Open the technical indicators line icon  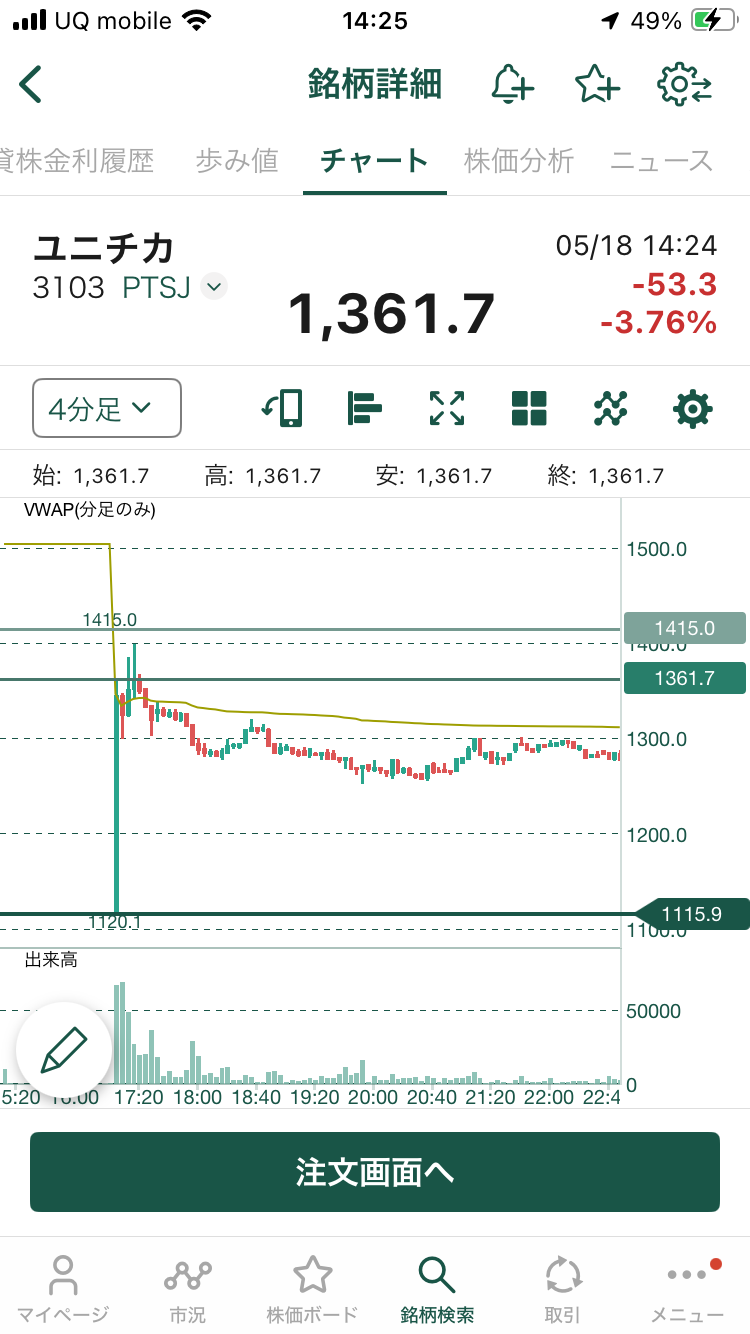[x=611, y=408]
